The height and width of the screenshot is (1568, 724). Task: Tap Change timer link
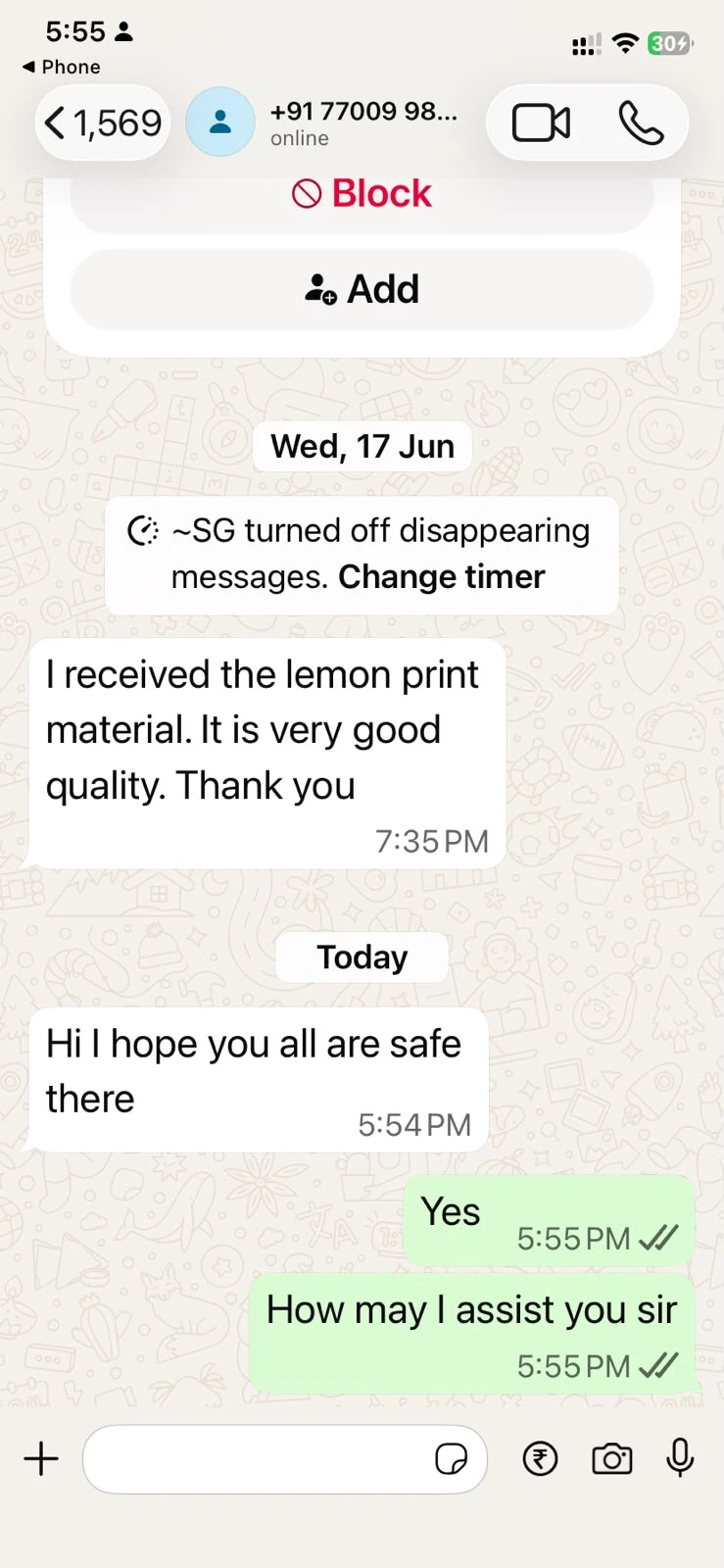(441, 576)
